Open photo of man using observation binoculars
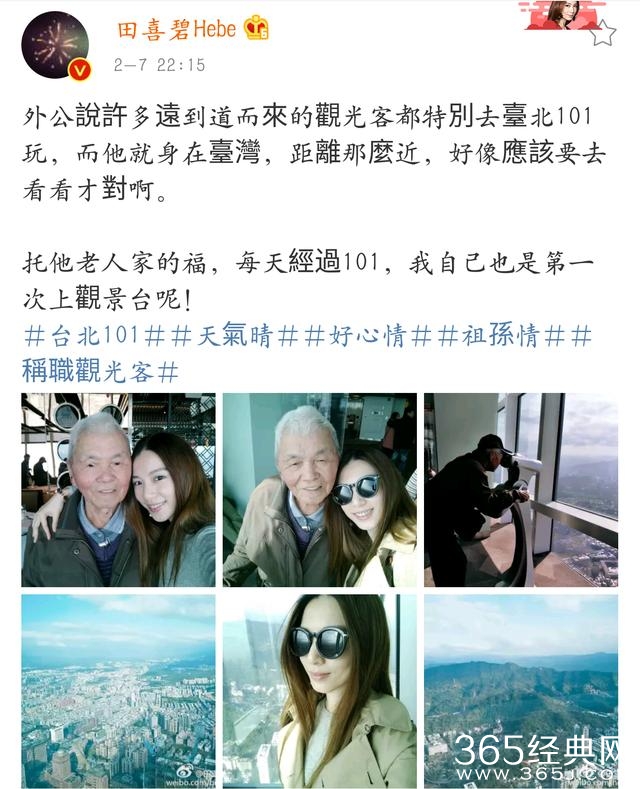 coord(520,490)
